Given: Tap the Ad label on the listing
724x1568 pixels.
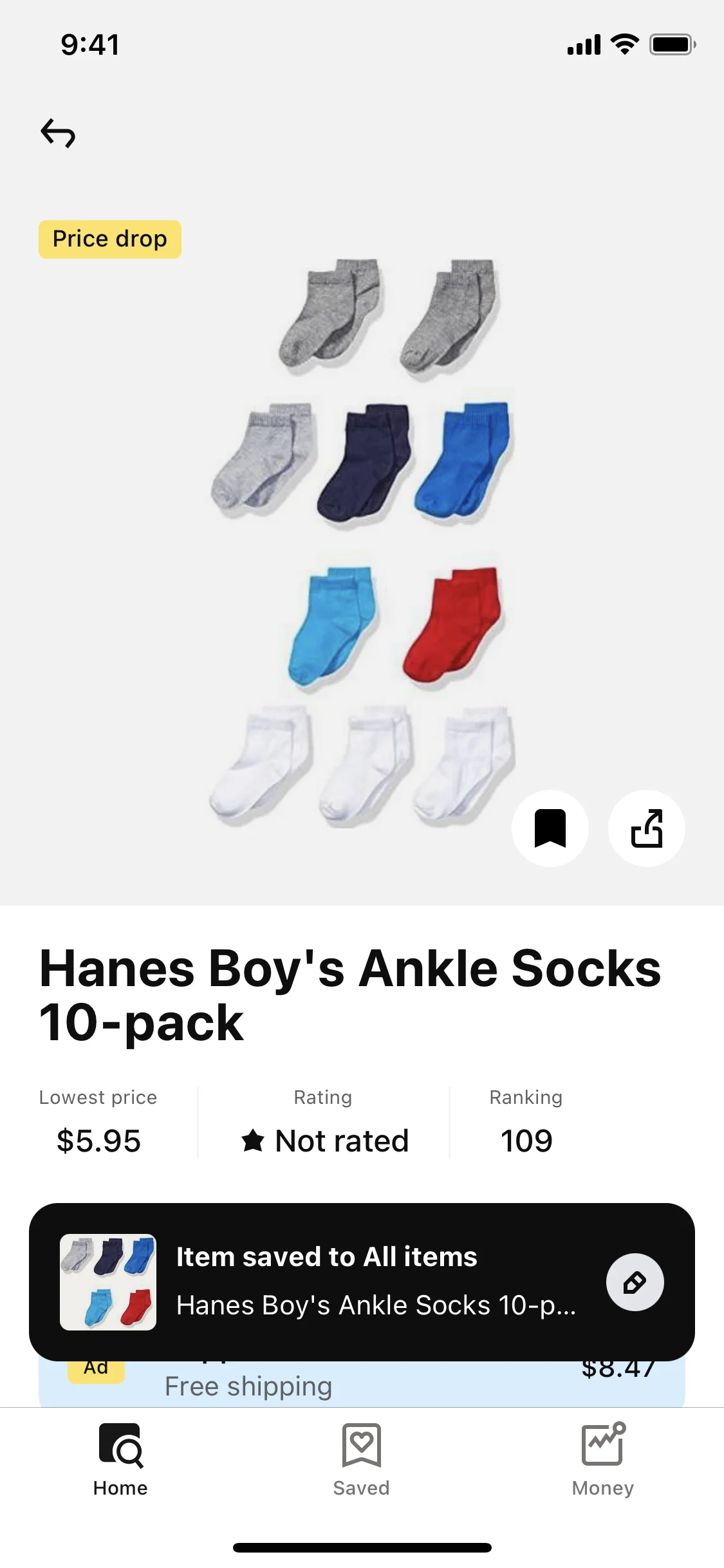Looking at the screenshot, I should (x=95, y=1367).
